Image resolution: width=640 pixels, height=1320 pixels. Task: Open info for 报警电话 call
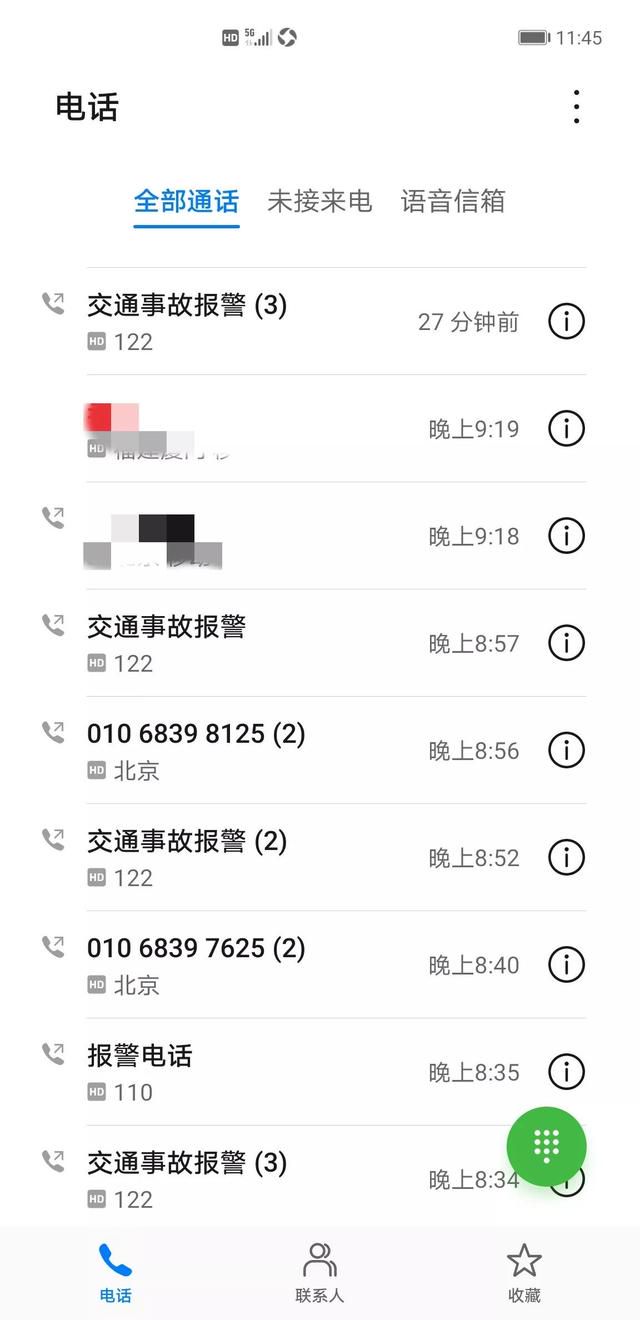[x=566, y=1072]
